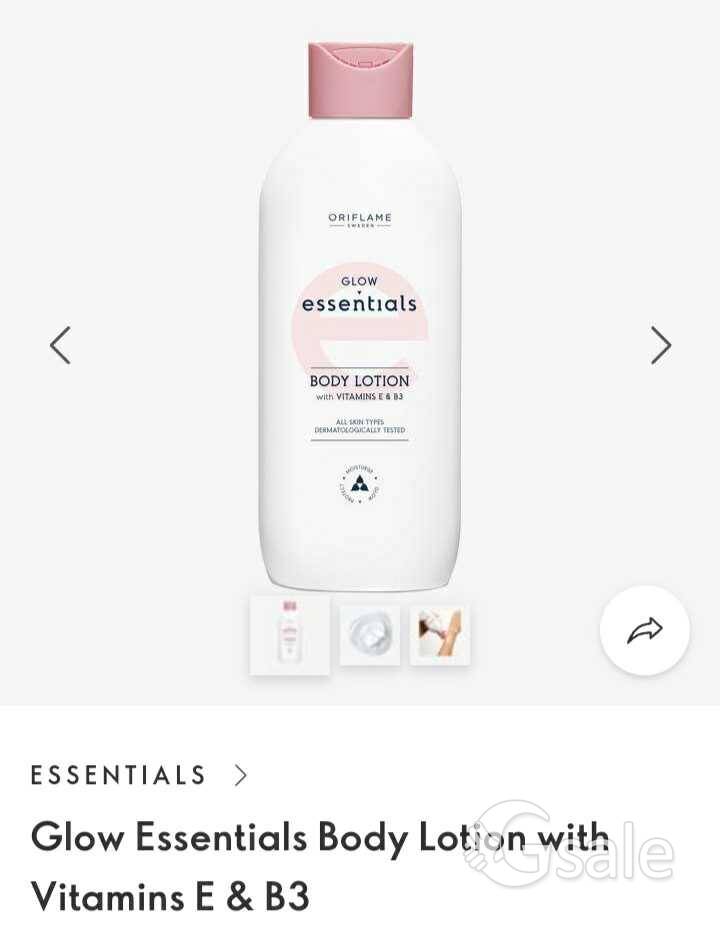
Task: View the lotion texture thumbnail
Action: pyautogui.click(x=369, y=635)
